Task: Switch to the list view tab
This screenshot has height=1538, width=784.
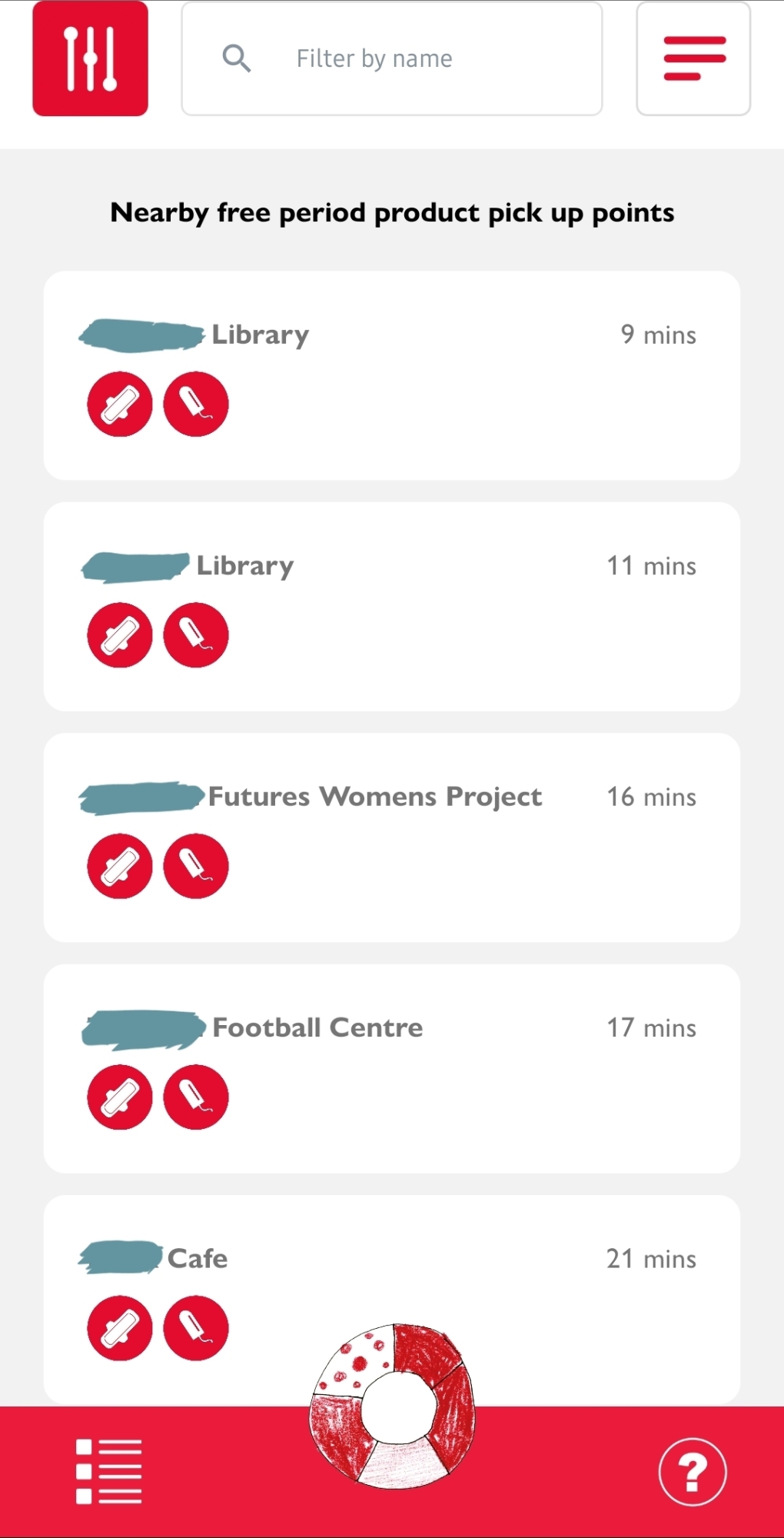Action: 108,1471
